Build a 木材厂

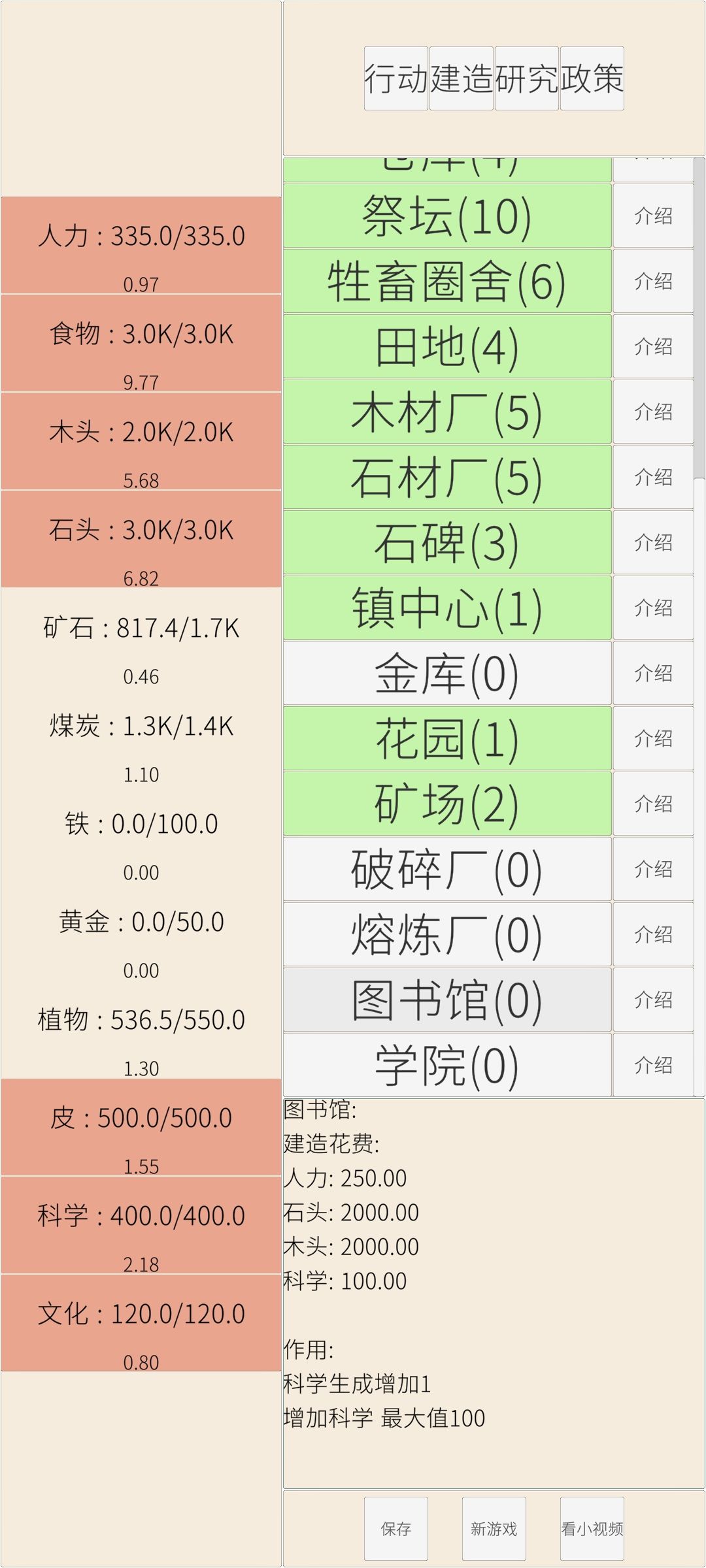447,412
